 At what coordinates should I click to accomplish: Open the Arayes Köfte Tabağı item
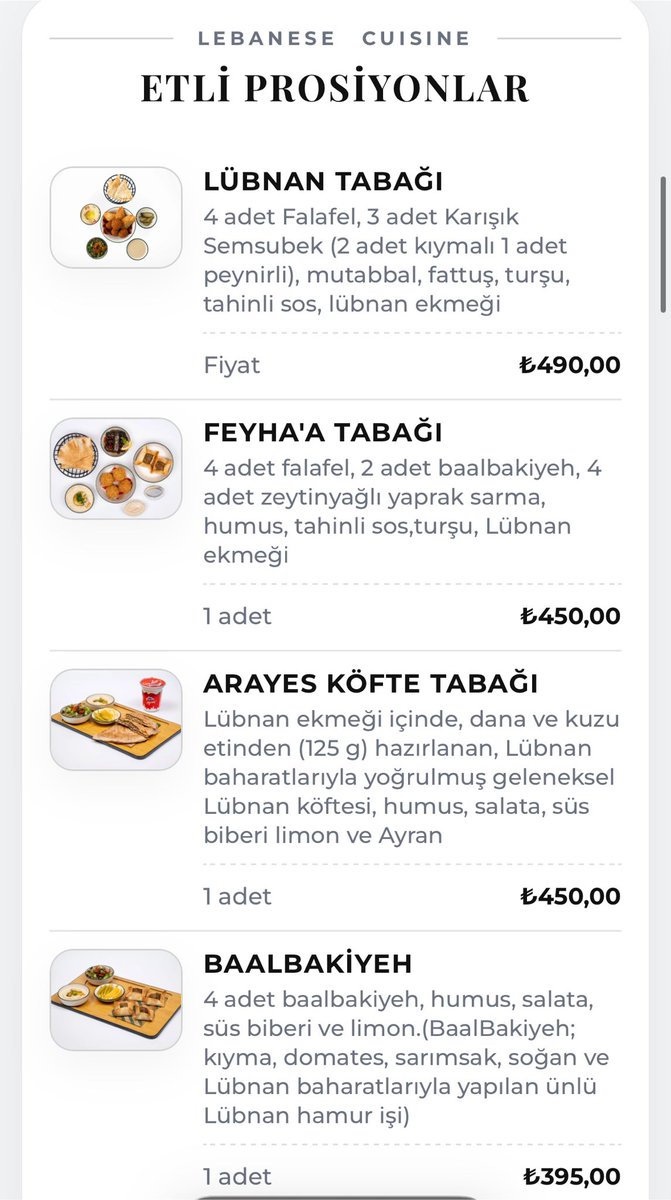tap(335, 790)
